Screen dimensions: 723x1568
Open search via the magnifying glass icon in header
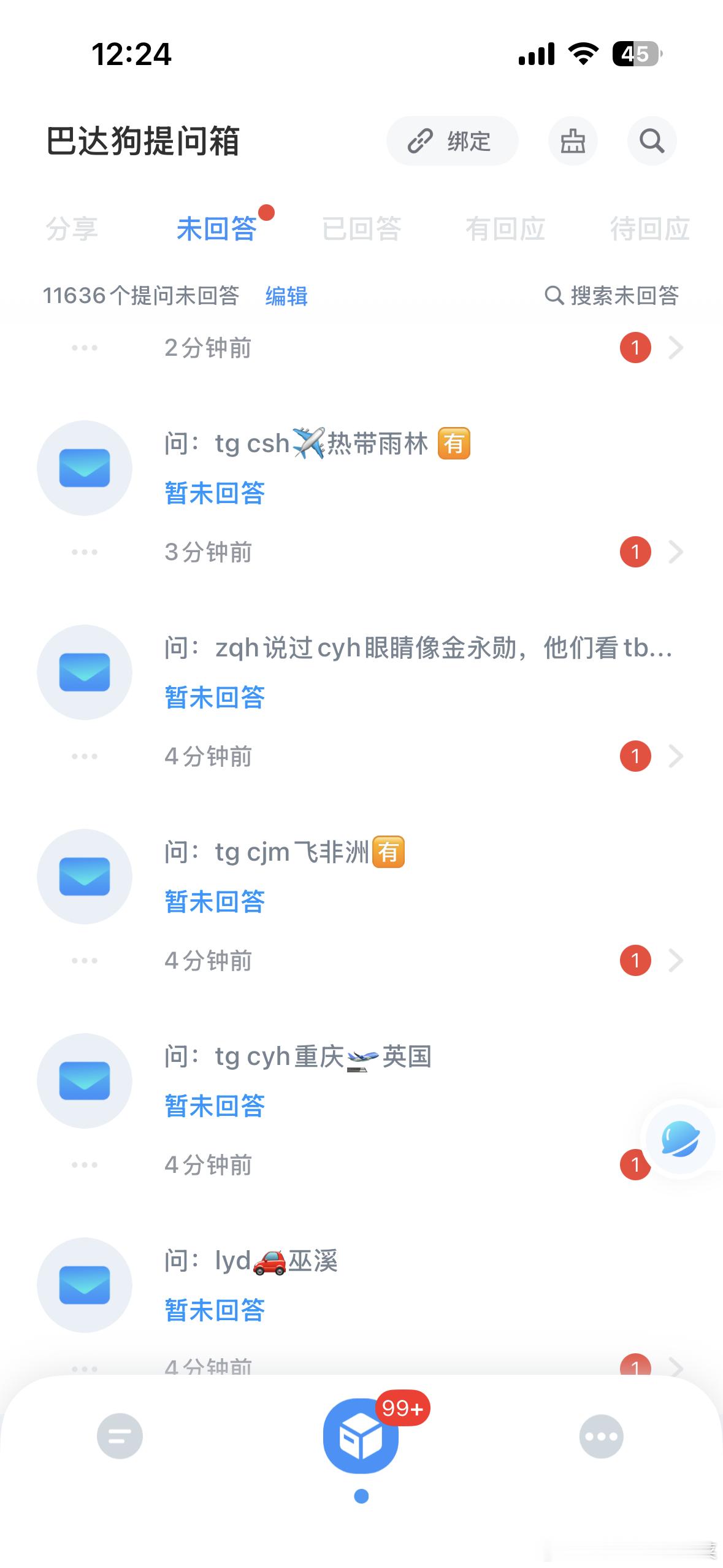point(652,140)
